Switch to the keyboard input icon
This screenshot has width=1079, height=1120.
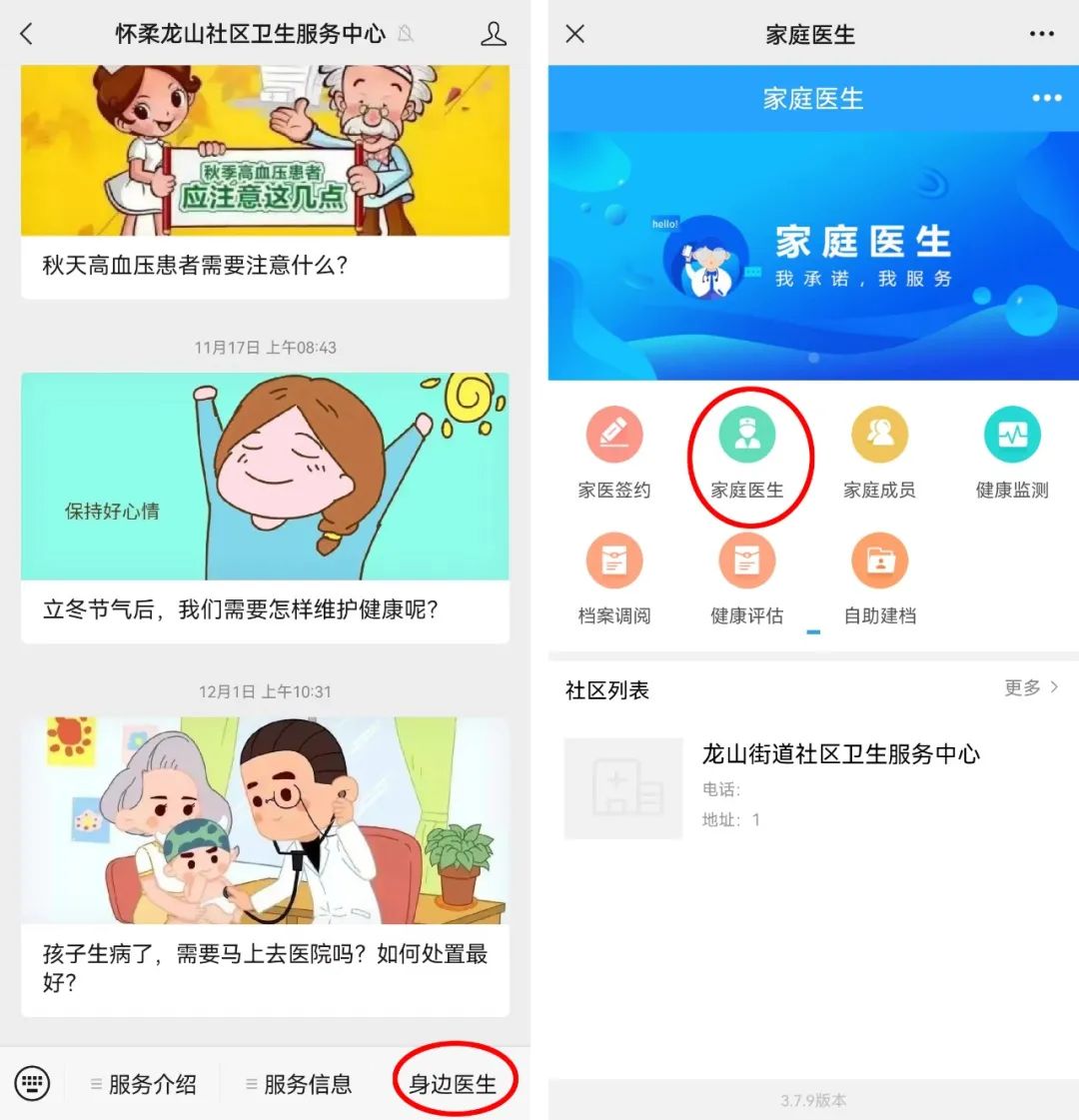coord(32,1083)
